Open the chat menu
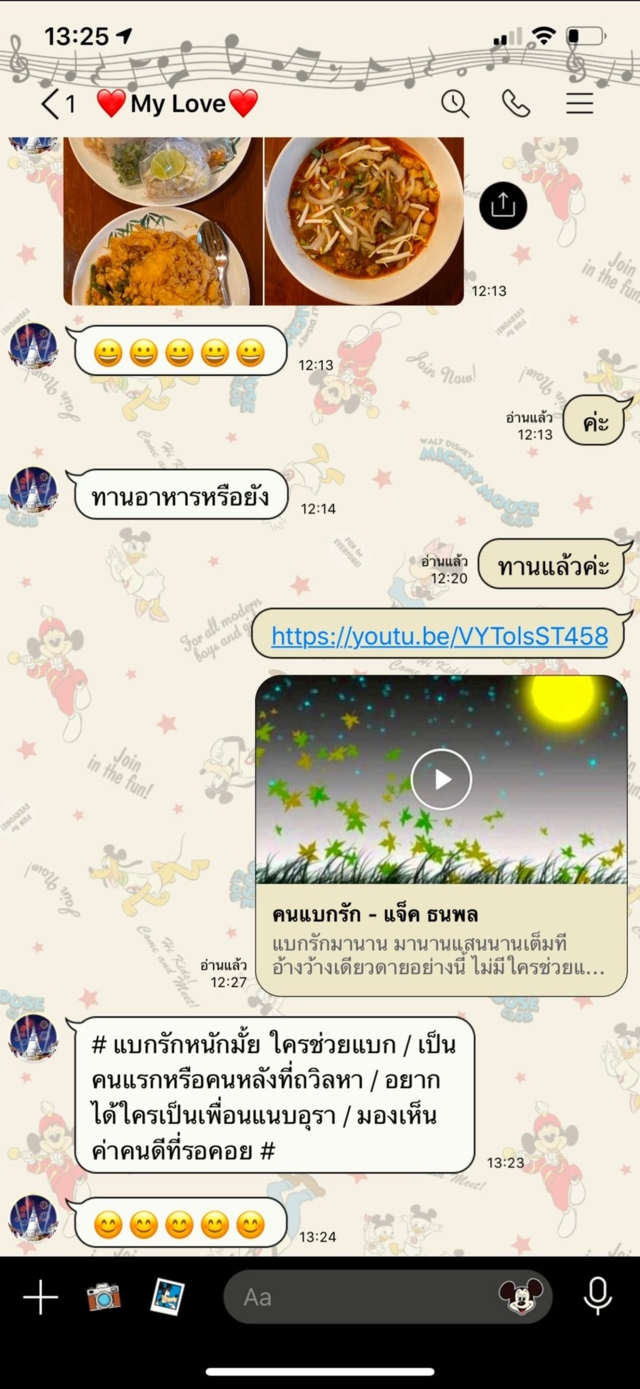This screenshot has width=640, height=1389. click(x=580, y=103)
